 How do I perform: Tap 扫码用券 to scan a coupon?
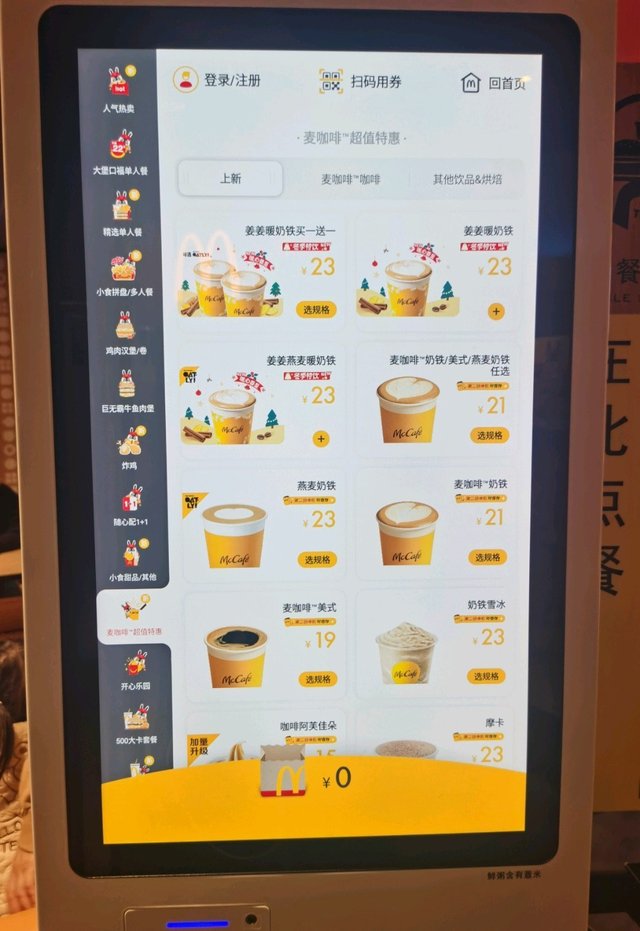361,82
